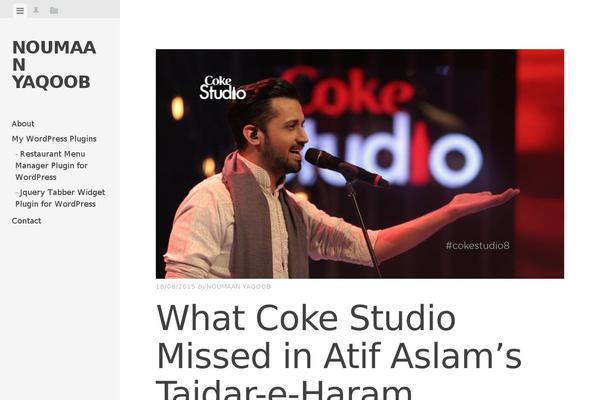Open the Contact page
Viewport: 600px width, 400px height.
[27, 221]
